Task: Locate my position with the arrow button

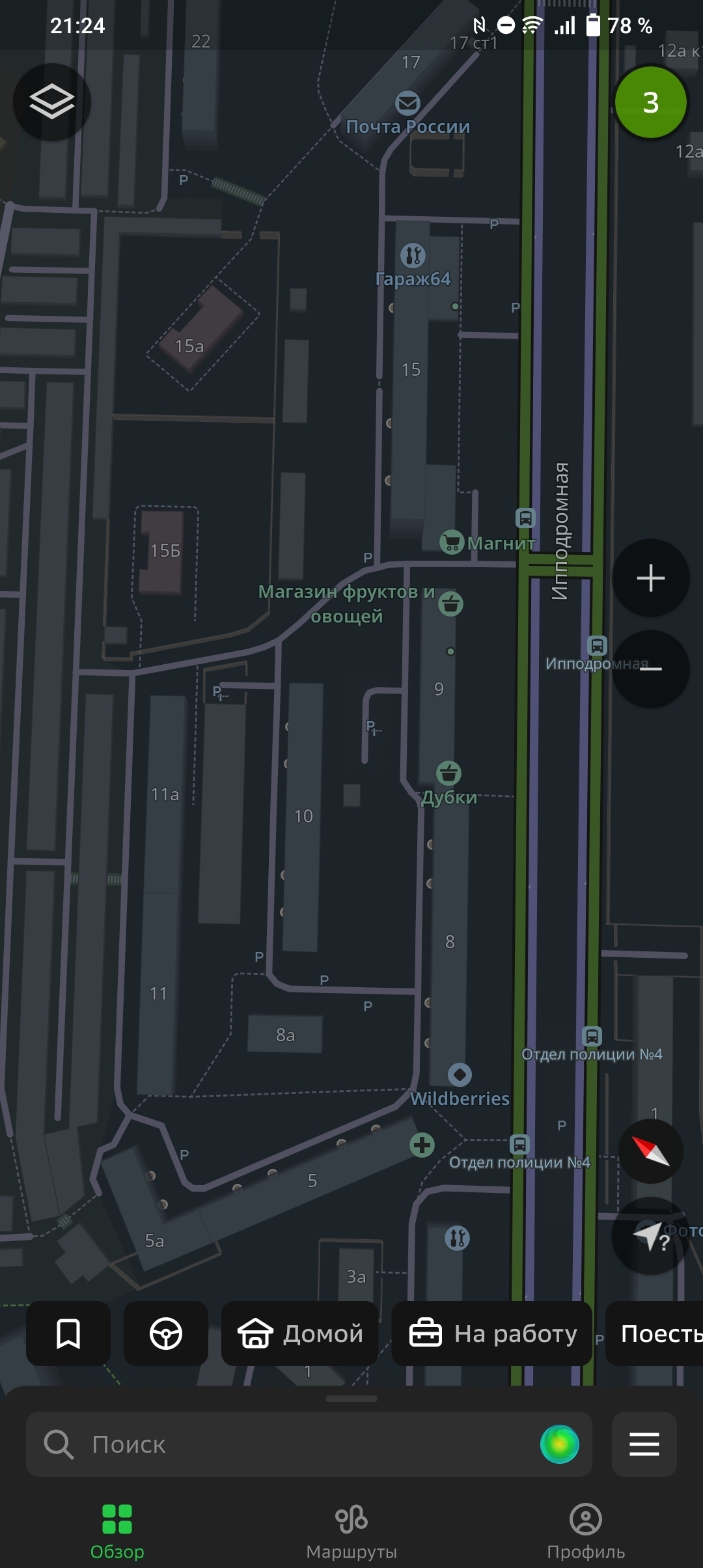Action: click(650, 1235)
